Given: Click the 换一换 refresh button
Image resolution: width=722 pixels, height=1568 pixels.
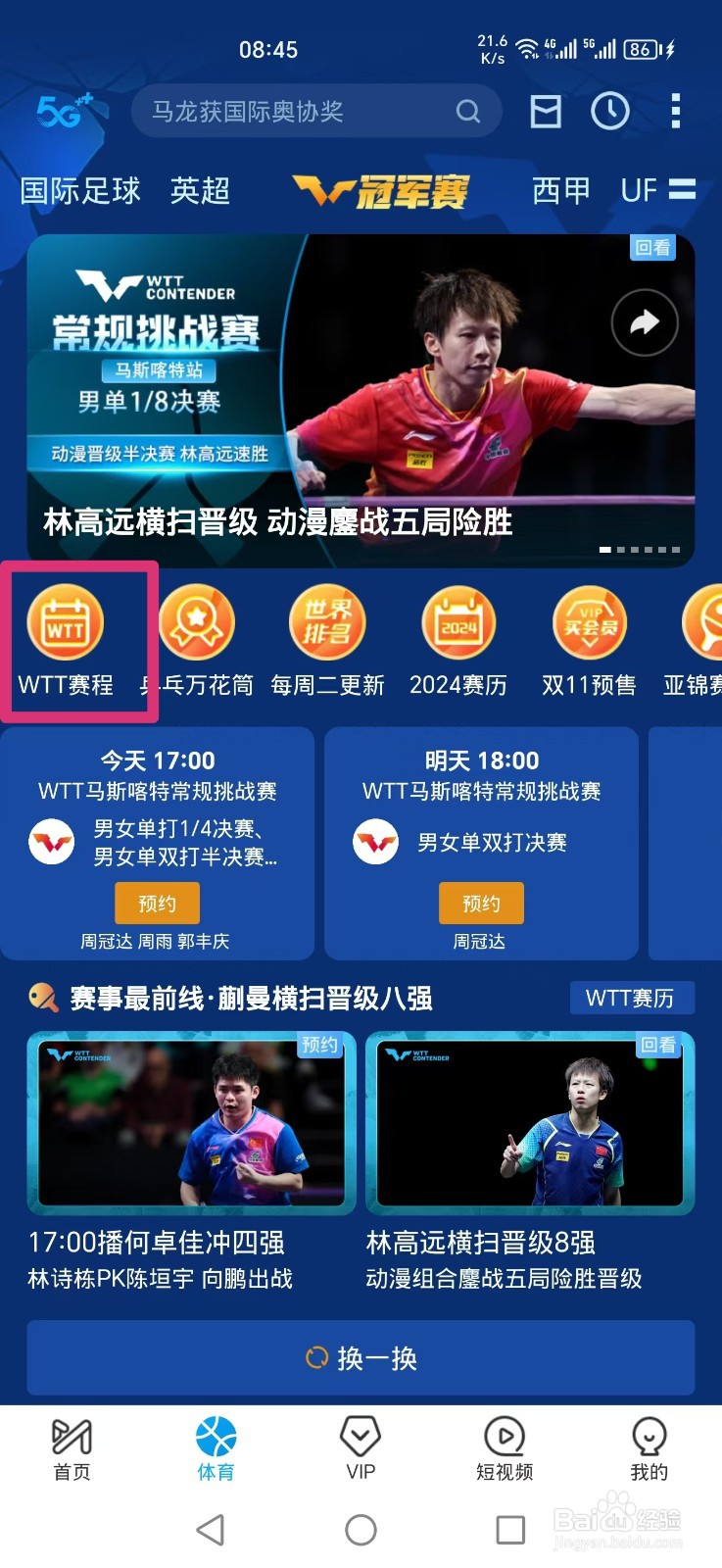Looking at the screenshot, I should tap(361, 1358).
